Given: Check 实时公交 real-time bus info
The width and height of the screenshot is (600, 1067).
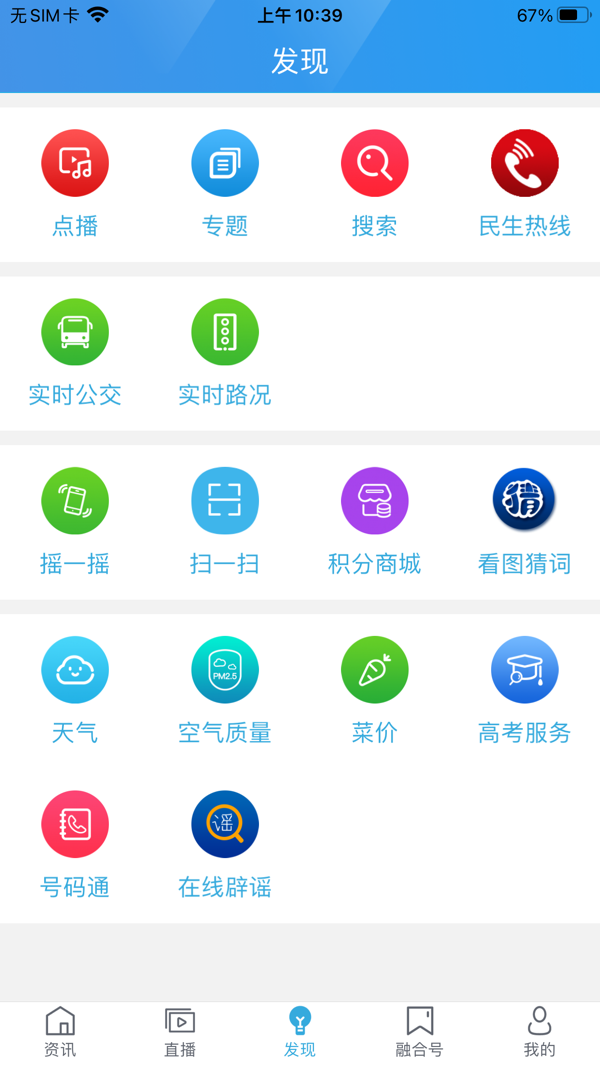Looking at the screenshot, I should pyautogui.click(x=75, y=333).
